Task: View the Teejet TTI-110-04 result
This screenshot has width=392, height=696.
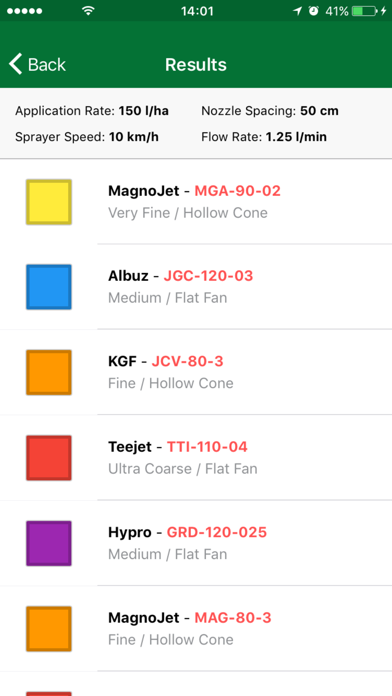Action: (196, 458)
